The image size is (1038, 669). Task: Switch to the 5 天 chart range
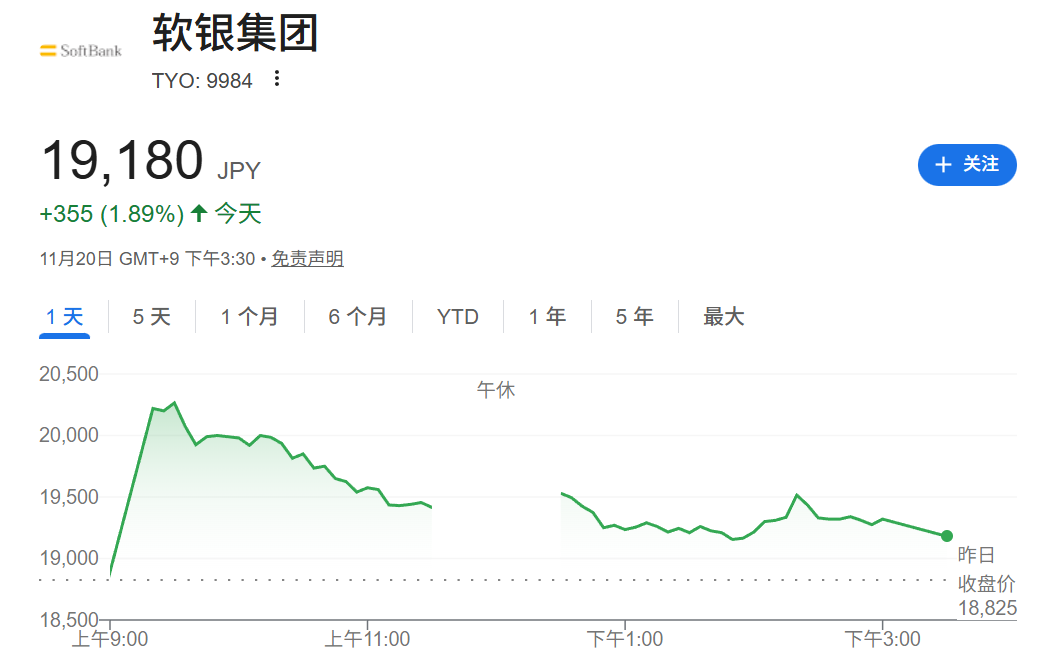pos(152,317)
